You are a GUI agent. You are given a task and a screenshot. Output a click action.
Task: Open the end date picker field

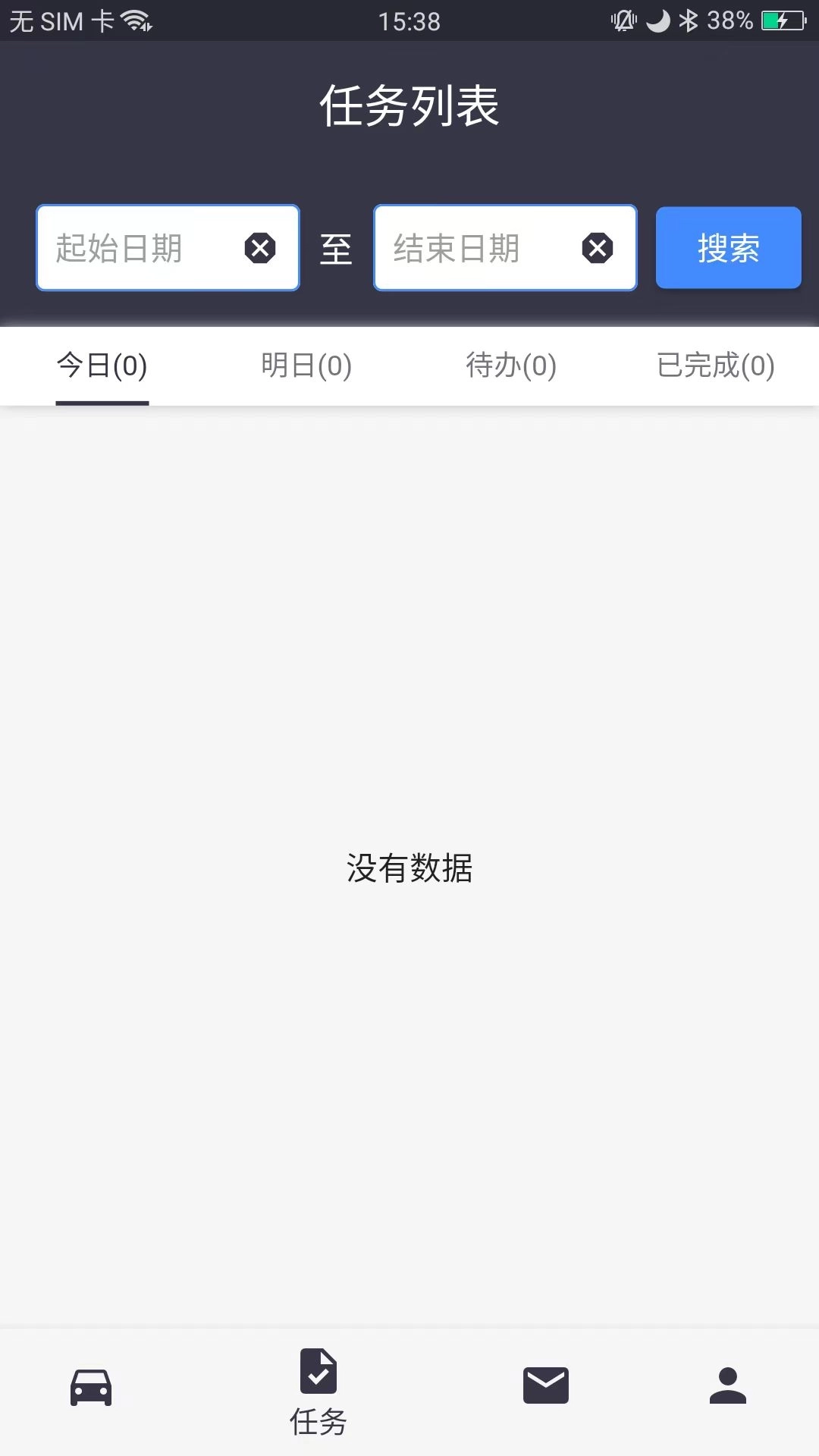coord(470,248)
